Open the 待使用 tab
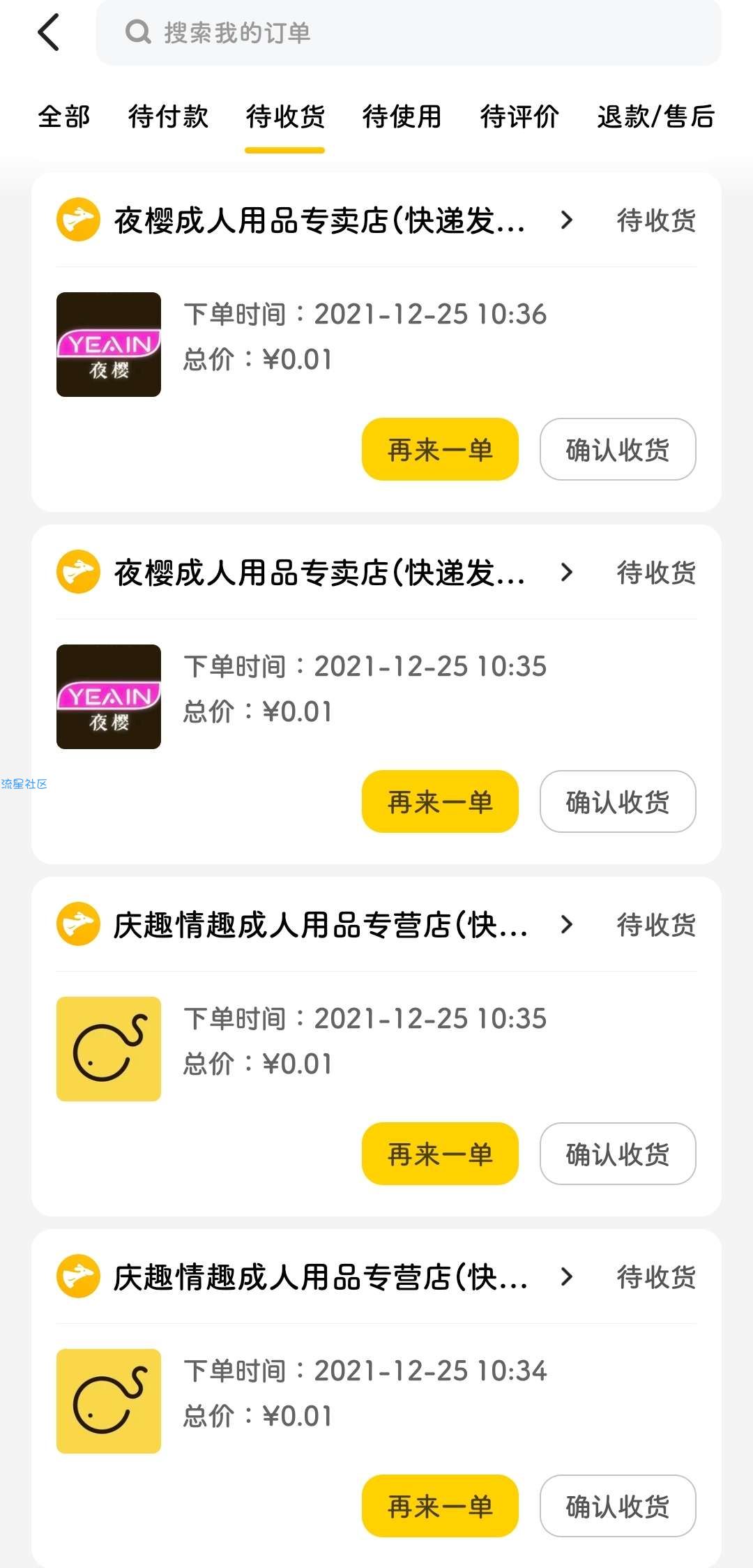Viewport: 753px width, 1568px height. click(402, 116)
